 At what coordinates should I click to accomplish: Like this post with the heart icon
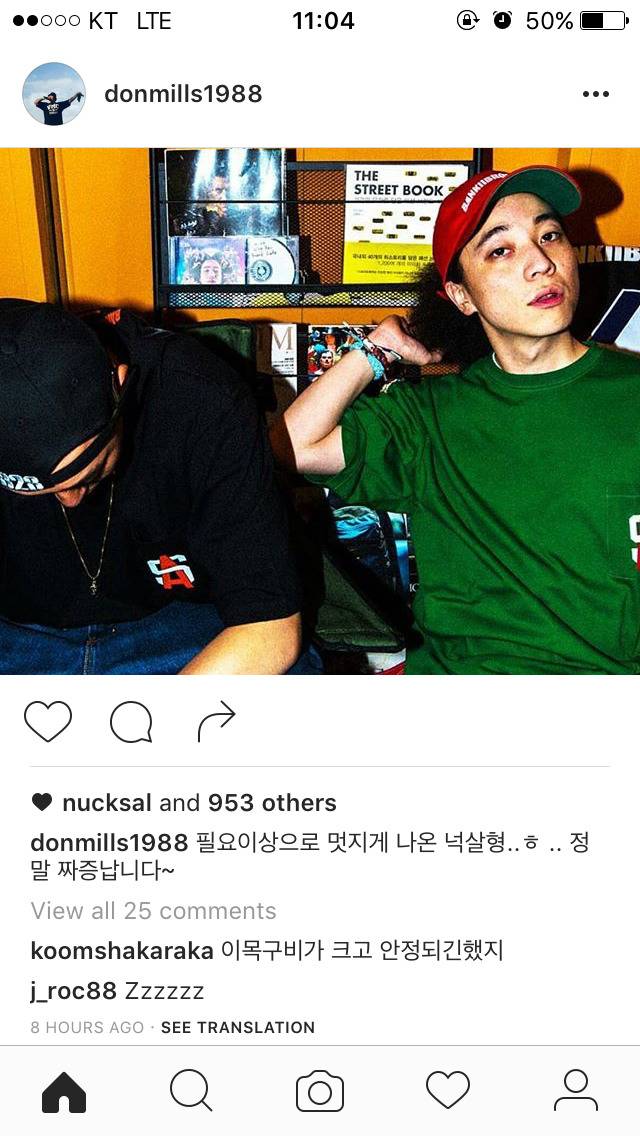click(x=48, y=721)
